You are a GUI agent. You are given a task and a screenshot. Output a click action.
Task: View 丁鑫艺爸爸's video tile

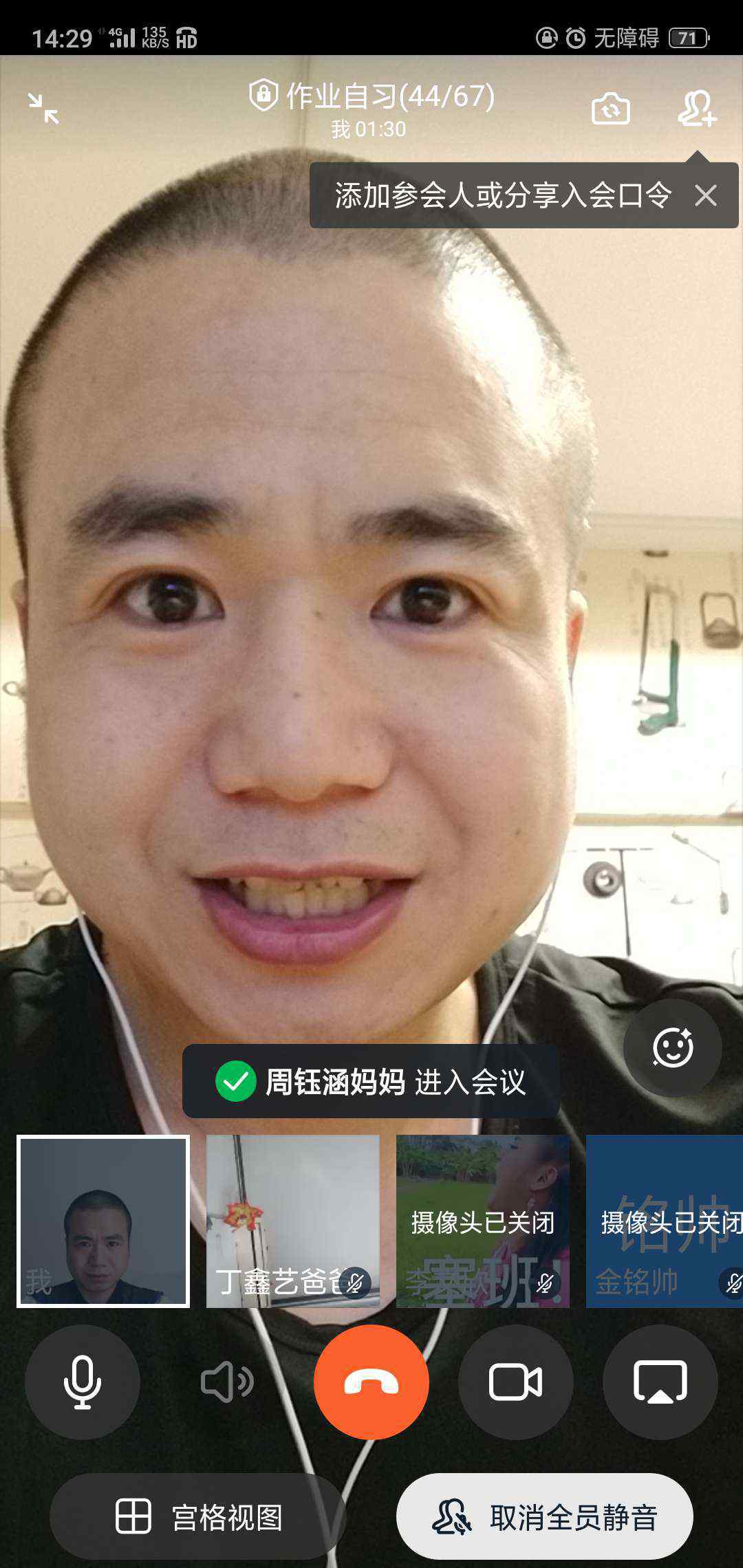tap(293, 1221)
